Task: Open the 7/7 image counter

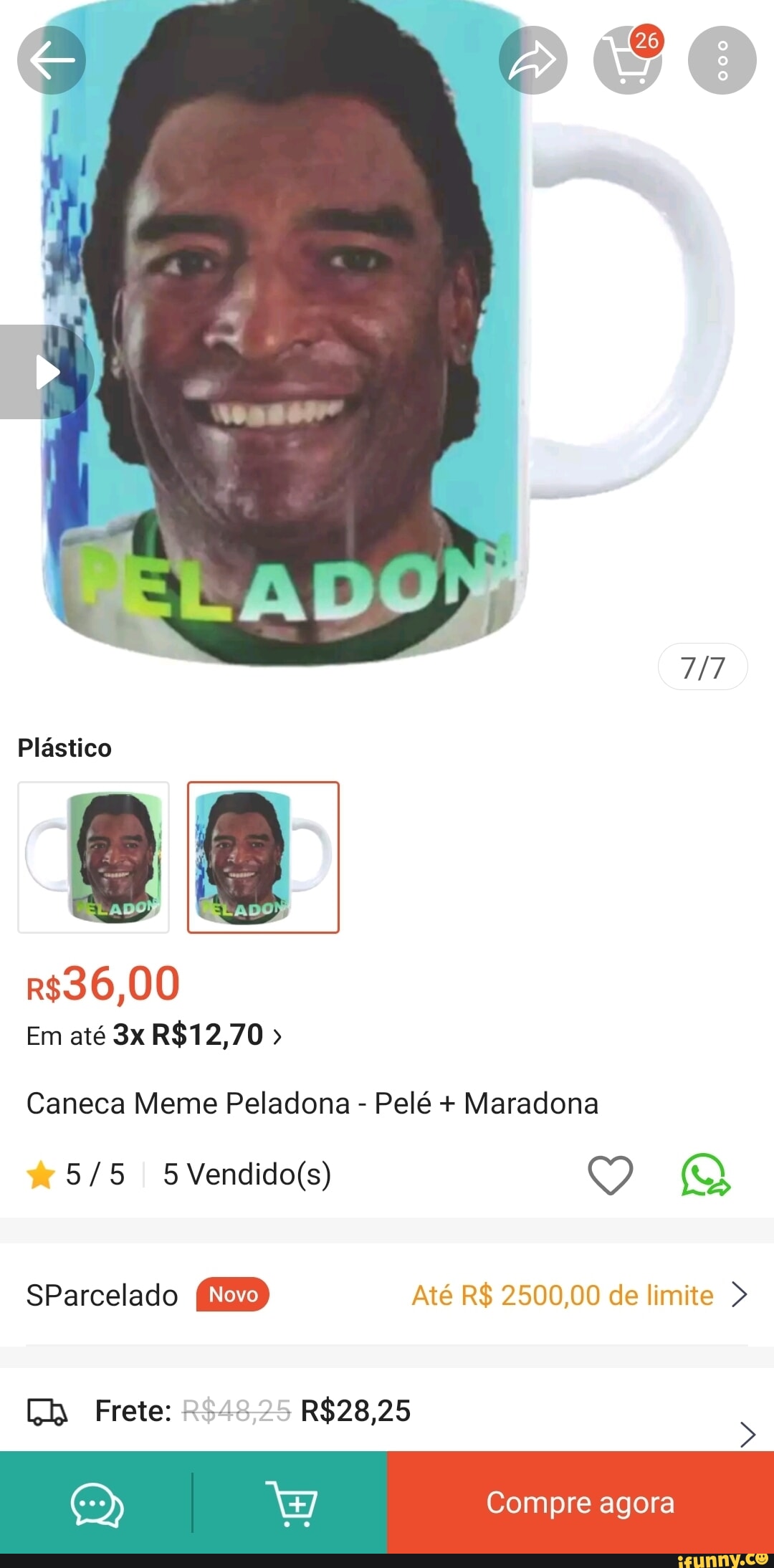Action: [x=703, y=667]
